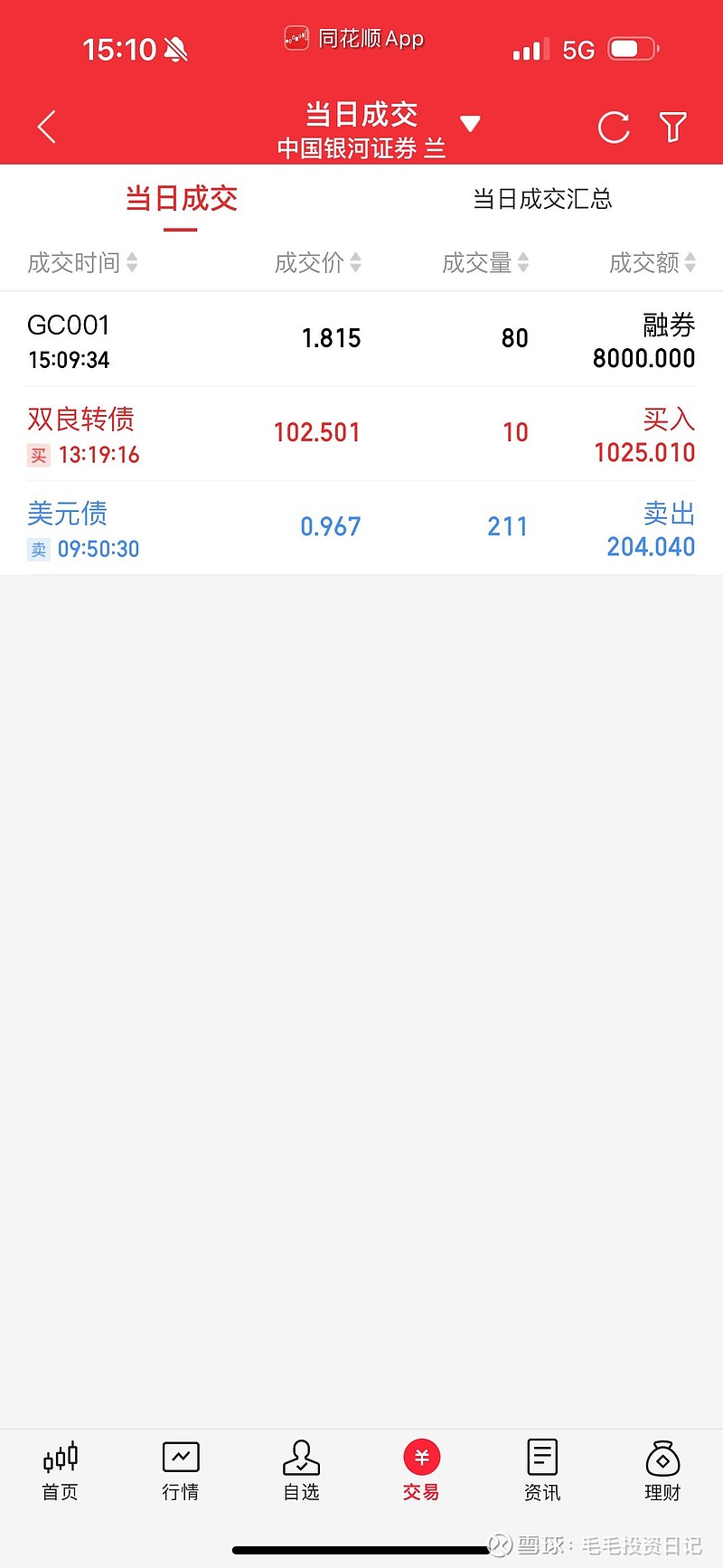Screen dimensions: 723x1568
Task: Sort by 成交价 column
Action: [x=317, y=263]
